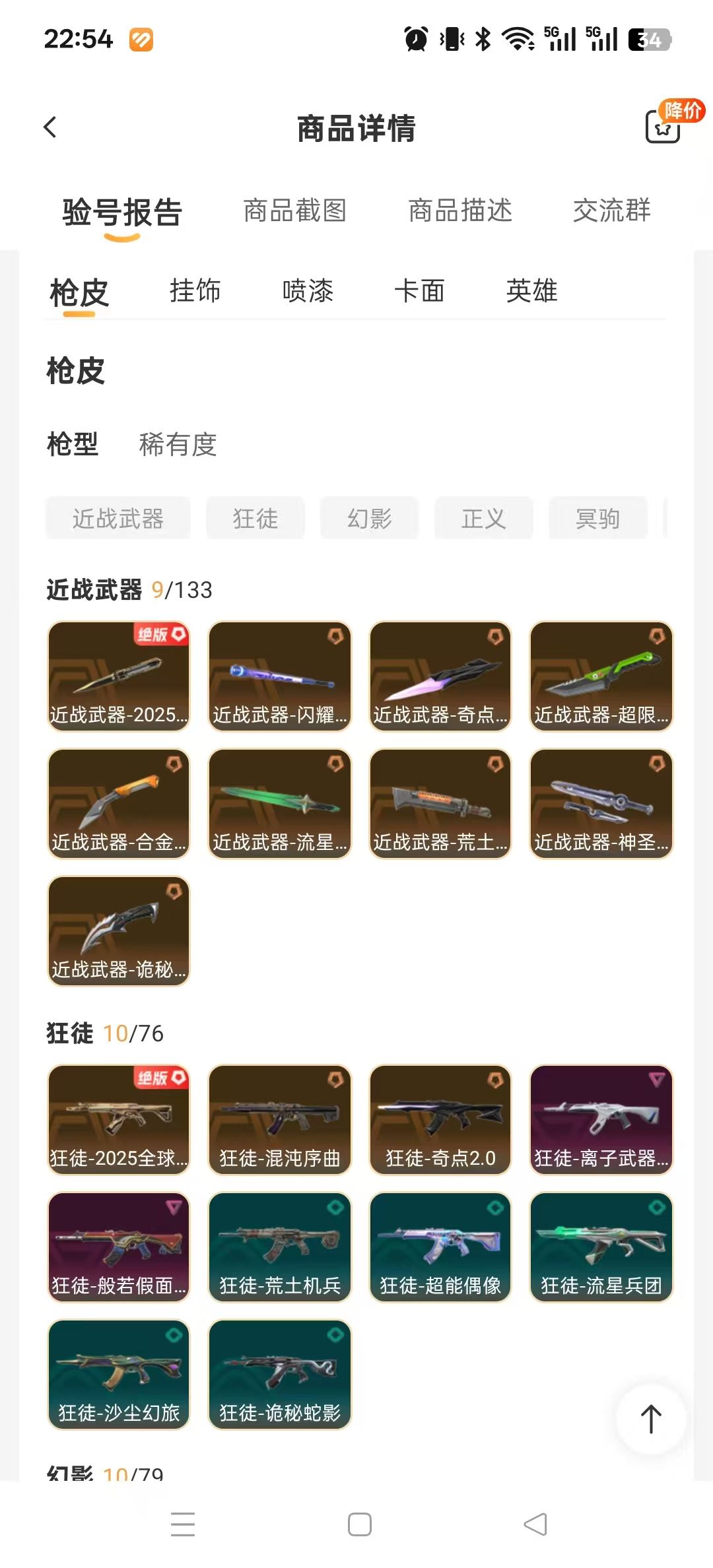View the 狂徒-超能偶像 skin tile
The image size is (713, 1568).
pyautogui.click(x=440, y=1247)
